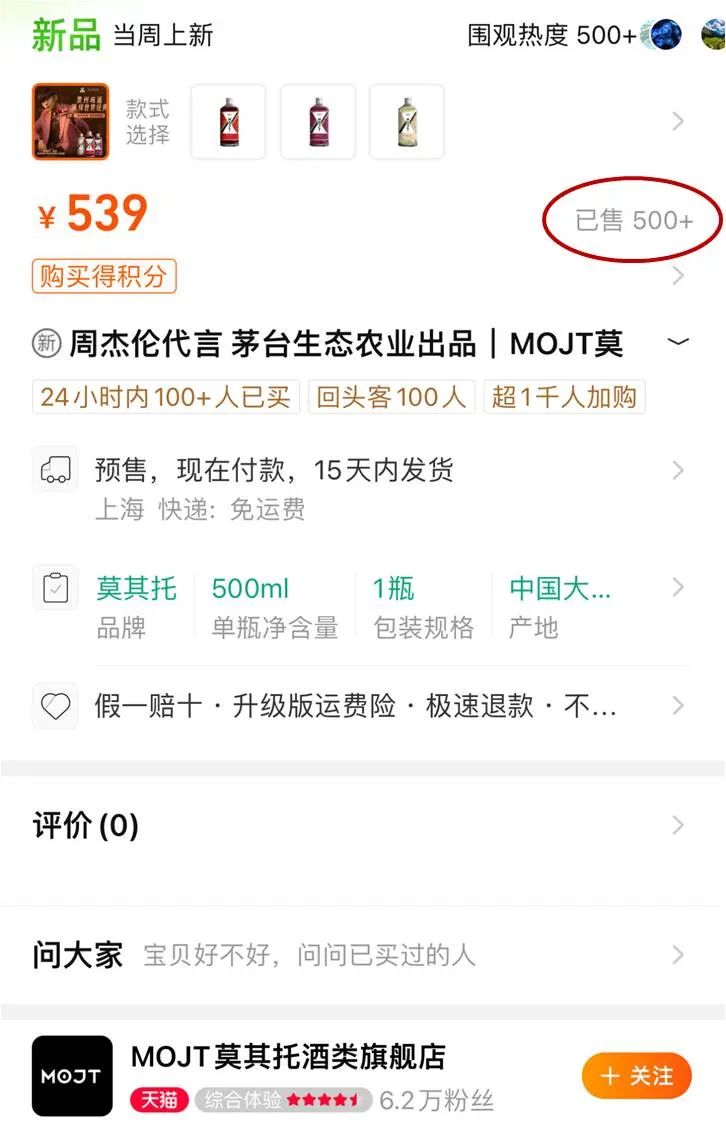Select the beige bottle style option
Image resolution: width=726 pixels, height=1136 pixels.
click(x=406, y=122)
